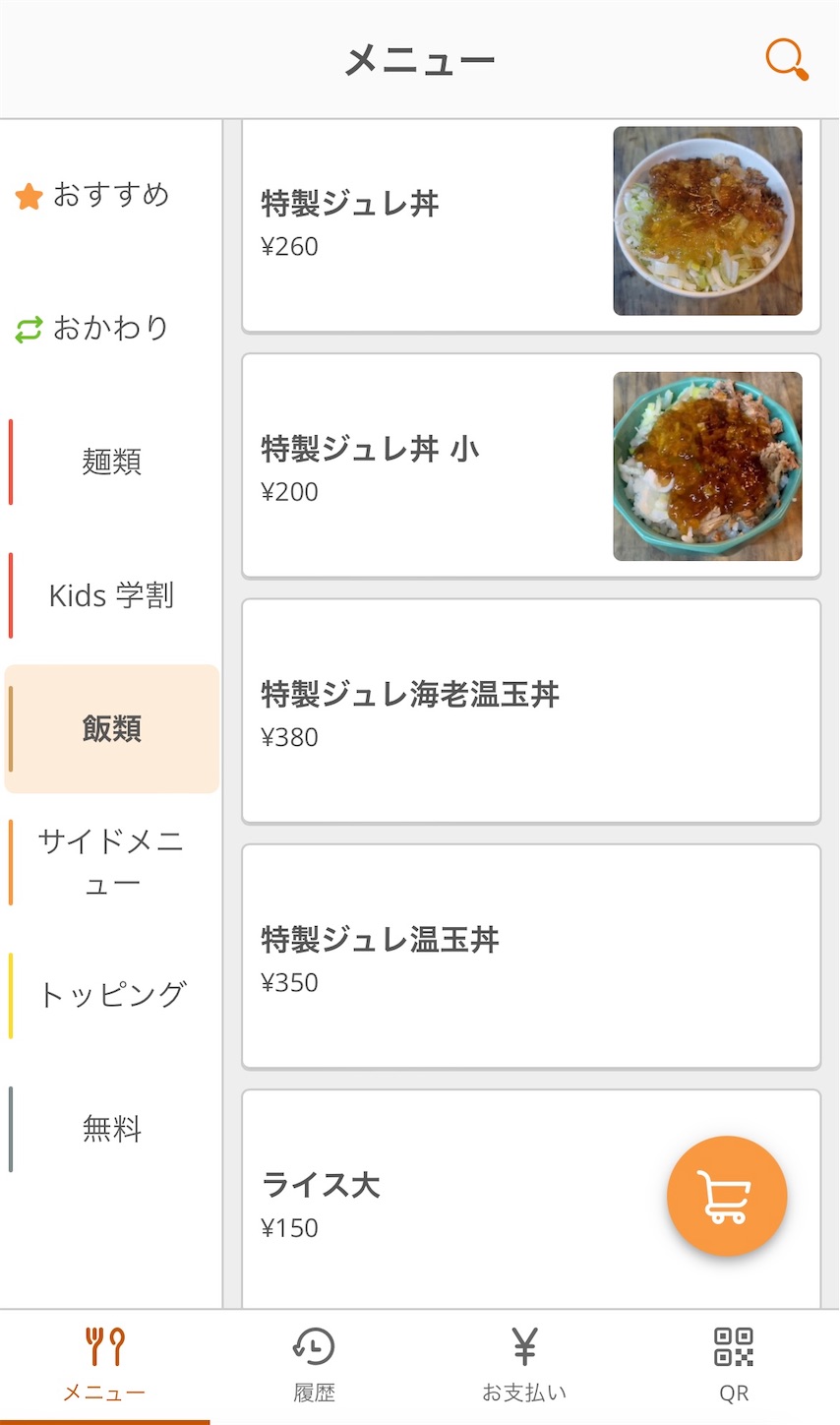Select the 無料 category
This screenshot has height=1425, width=840.
click(111, 1129)
